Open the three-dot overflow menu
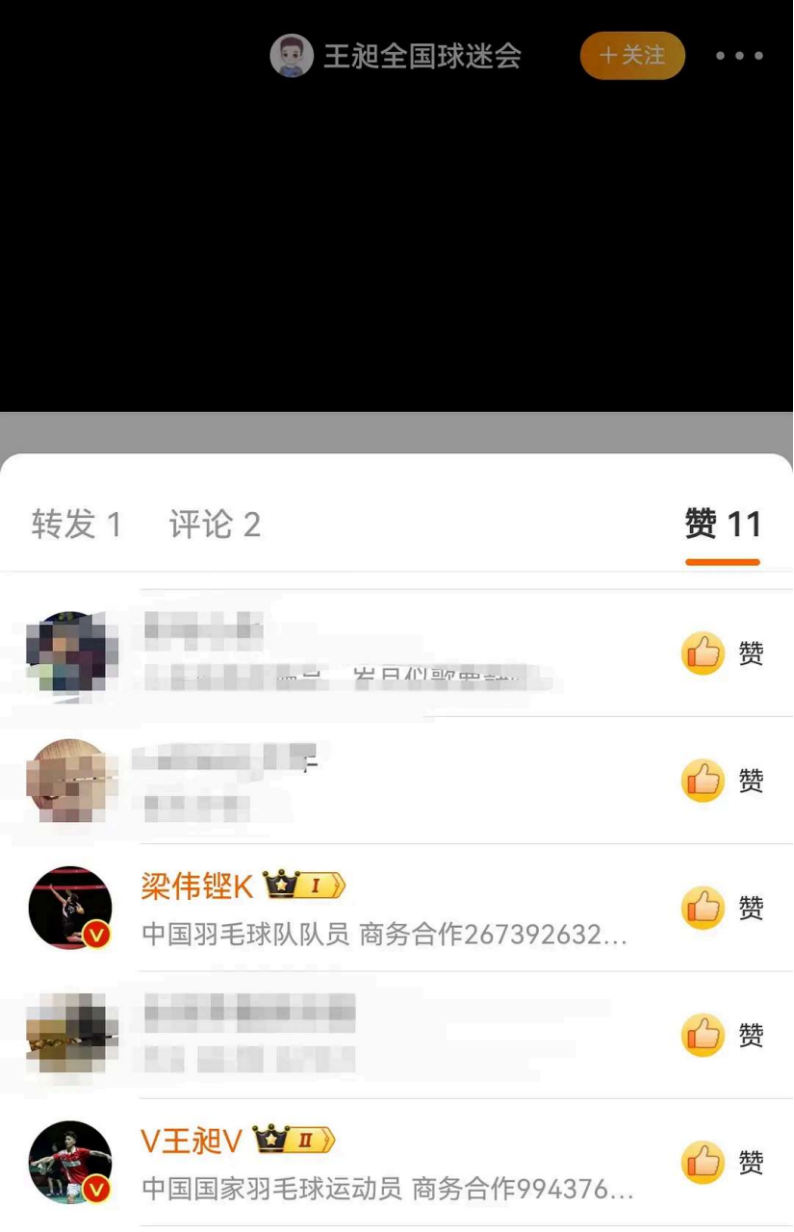The height and width of the screenshot is (1232, 794). point(739,56)
